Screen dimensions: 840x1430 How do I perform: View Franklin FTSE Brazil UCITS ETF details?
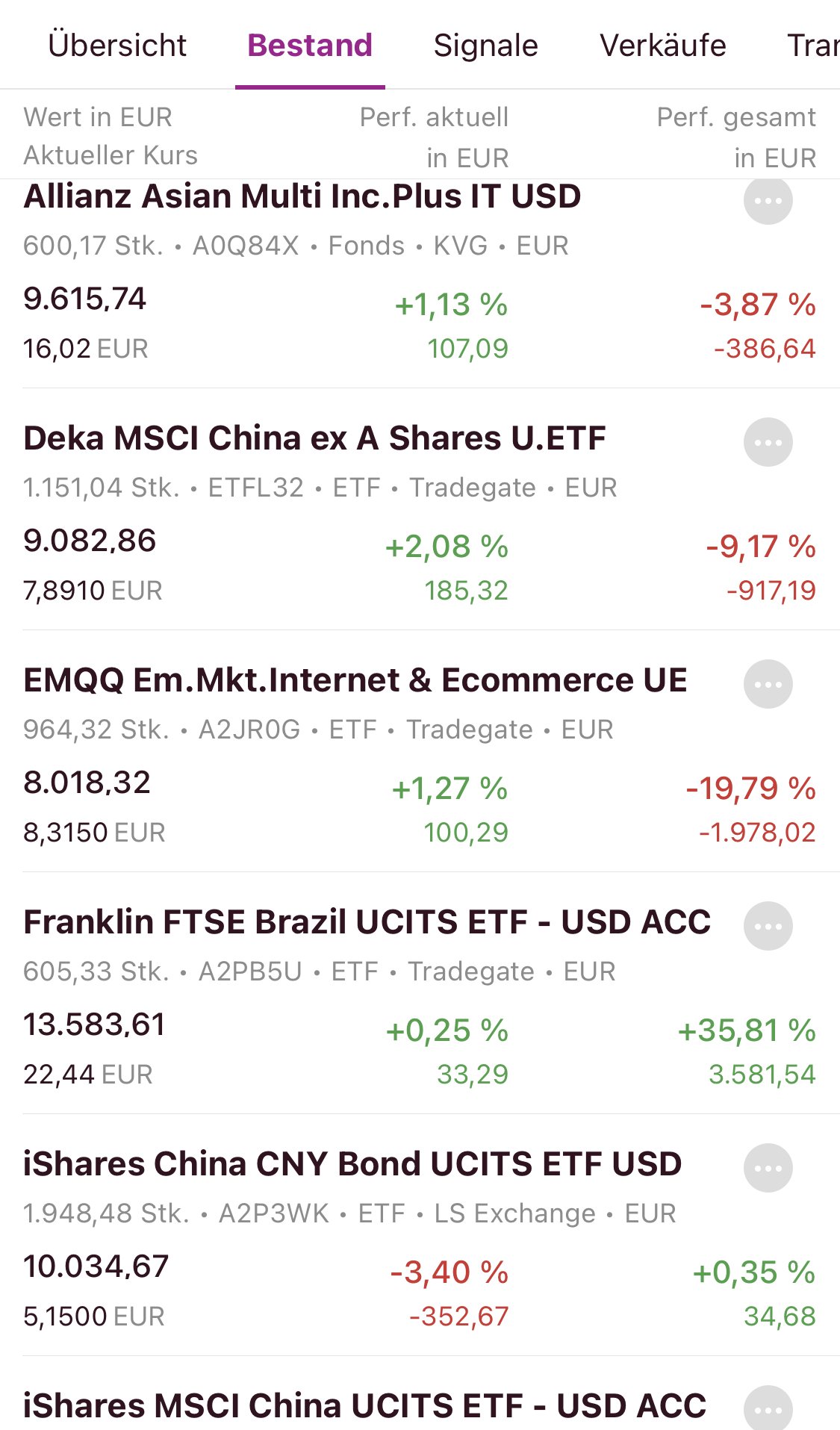pos(367,923)
